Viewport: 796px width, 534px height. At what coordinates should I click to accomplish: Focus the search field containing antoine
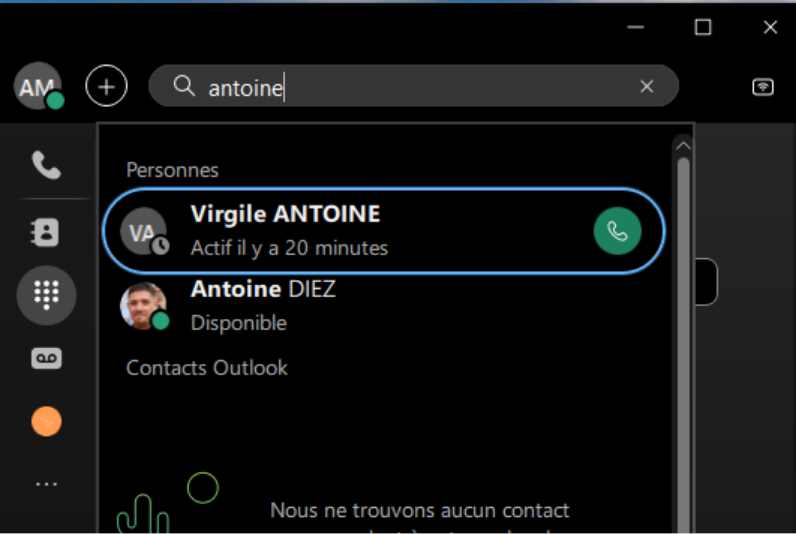(400, 87)
